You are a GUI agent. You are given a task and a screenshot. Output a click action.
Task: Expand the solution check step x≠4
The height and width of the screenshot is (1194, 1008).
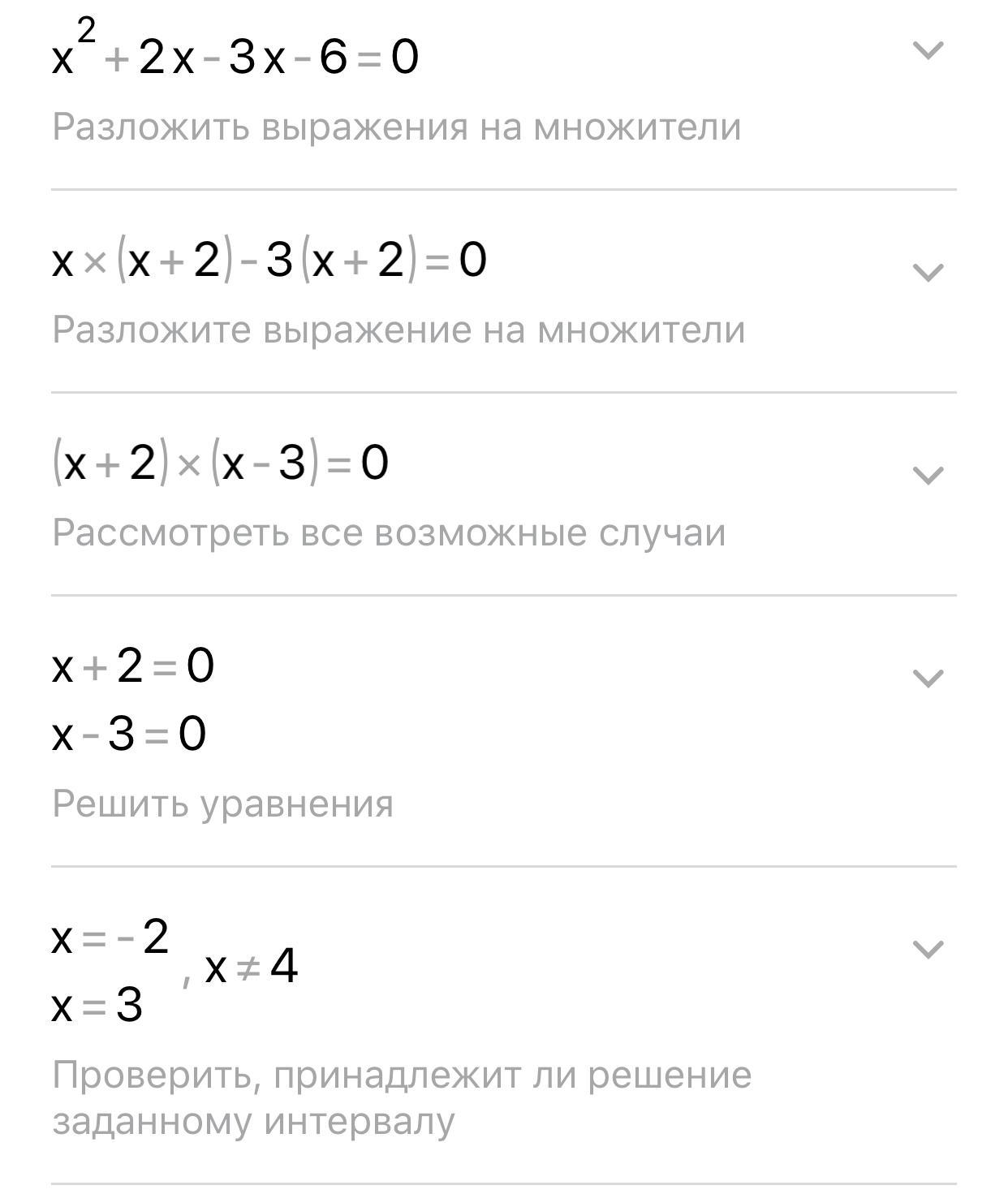click(928, 949)
